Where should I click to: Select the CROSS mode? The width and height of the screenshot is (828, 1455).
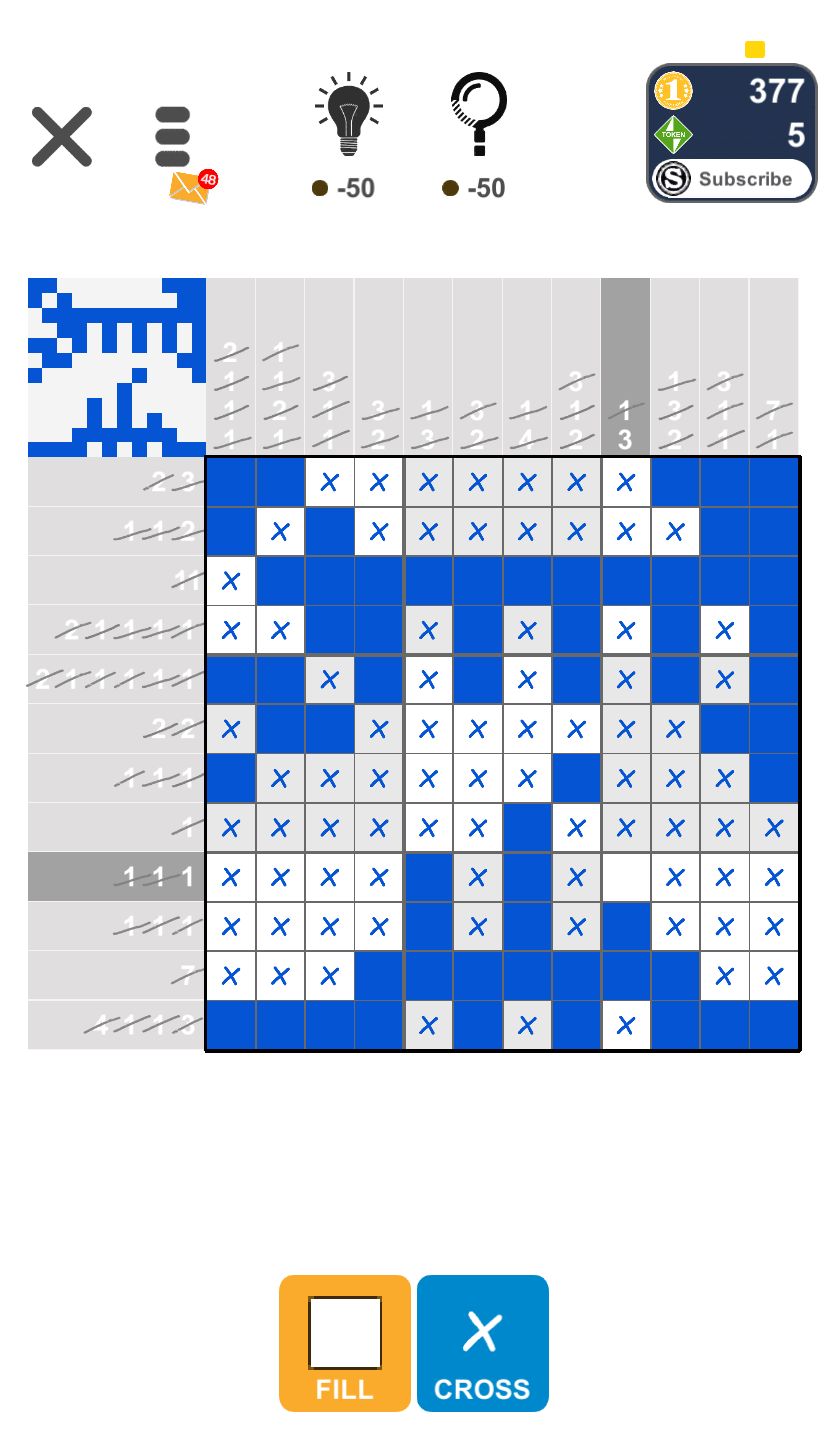pyautogui.click(x=483, y=1342)
